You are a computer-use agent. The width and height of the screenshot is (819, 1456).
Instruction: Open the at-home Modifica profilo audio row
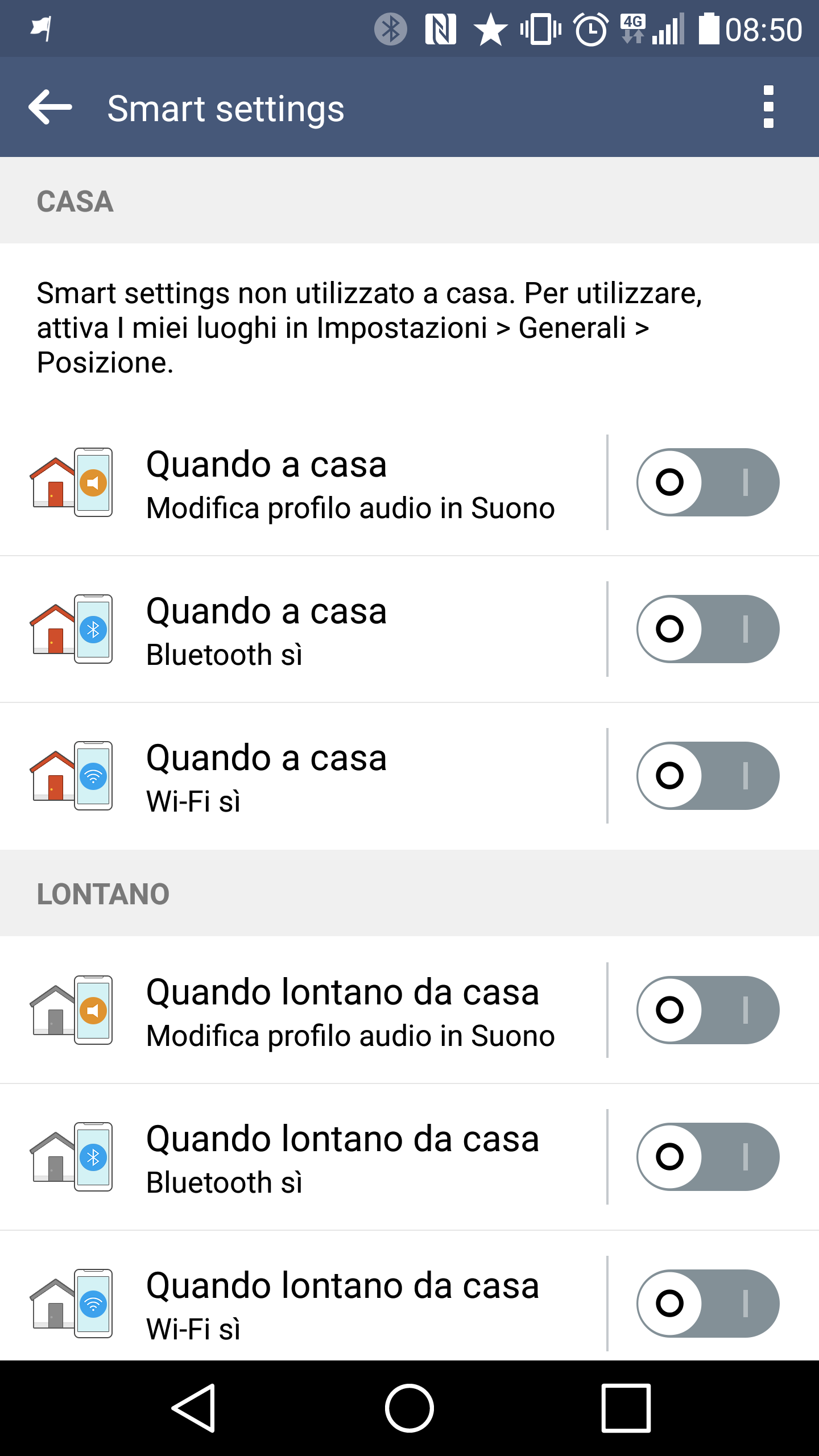click(303, 483)
